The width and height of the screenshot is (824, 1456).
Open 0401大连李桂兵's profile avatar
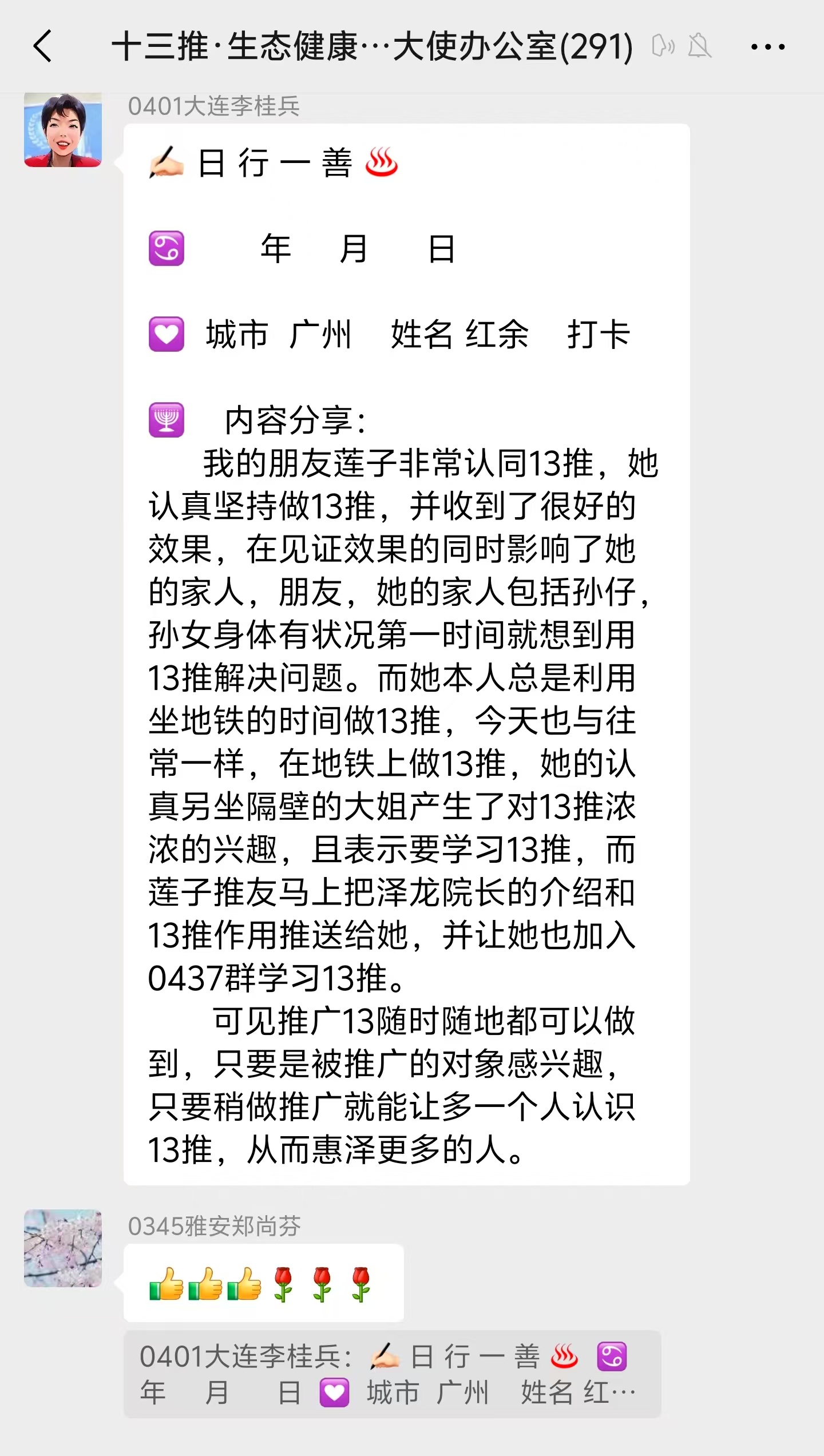(63, 130)
